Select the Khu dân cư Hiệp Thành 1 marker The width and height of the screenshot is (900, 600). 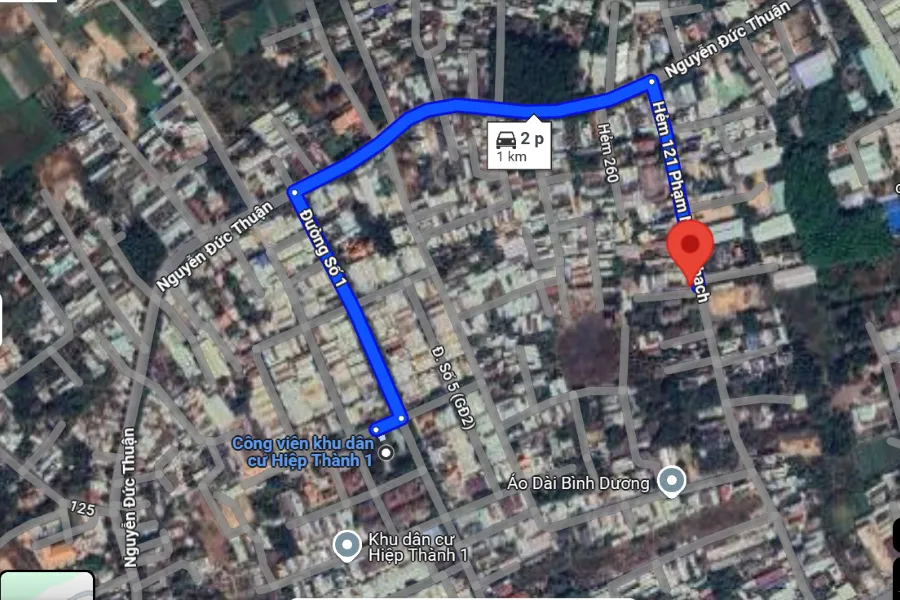click(x=347, y=545)
